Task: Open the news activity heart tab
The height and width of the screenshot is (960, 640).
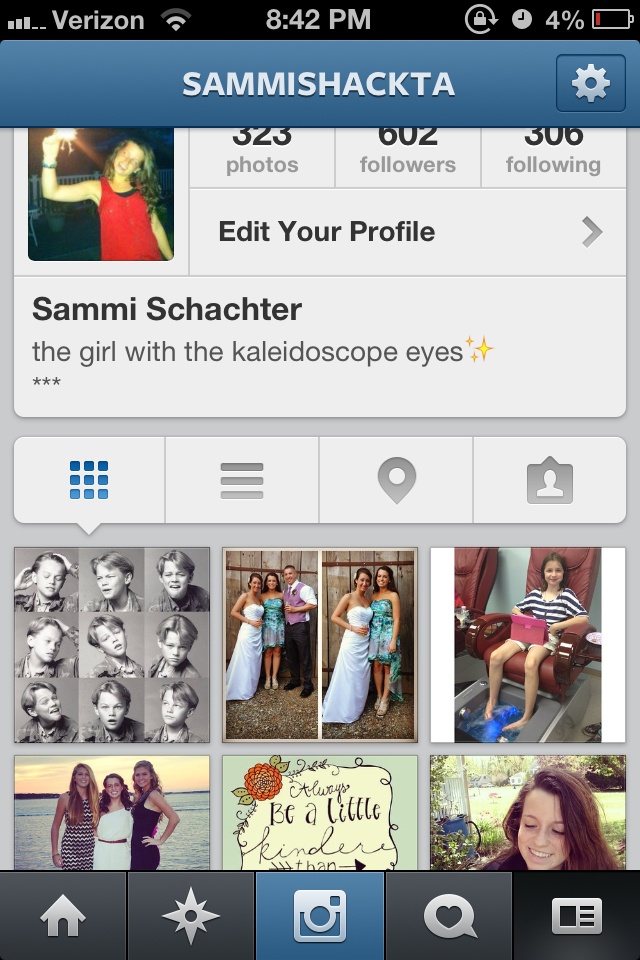Action: 448,916
